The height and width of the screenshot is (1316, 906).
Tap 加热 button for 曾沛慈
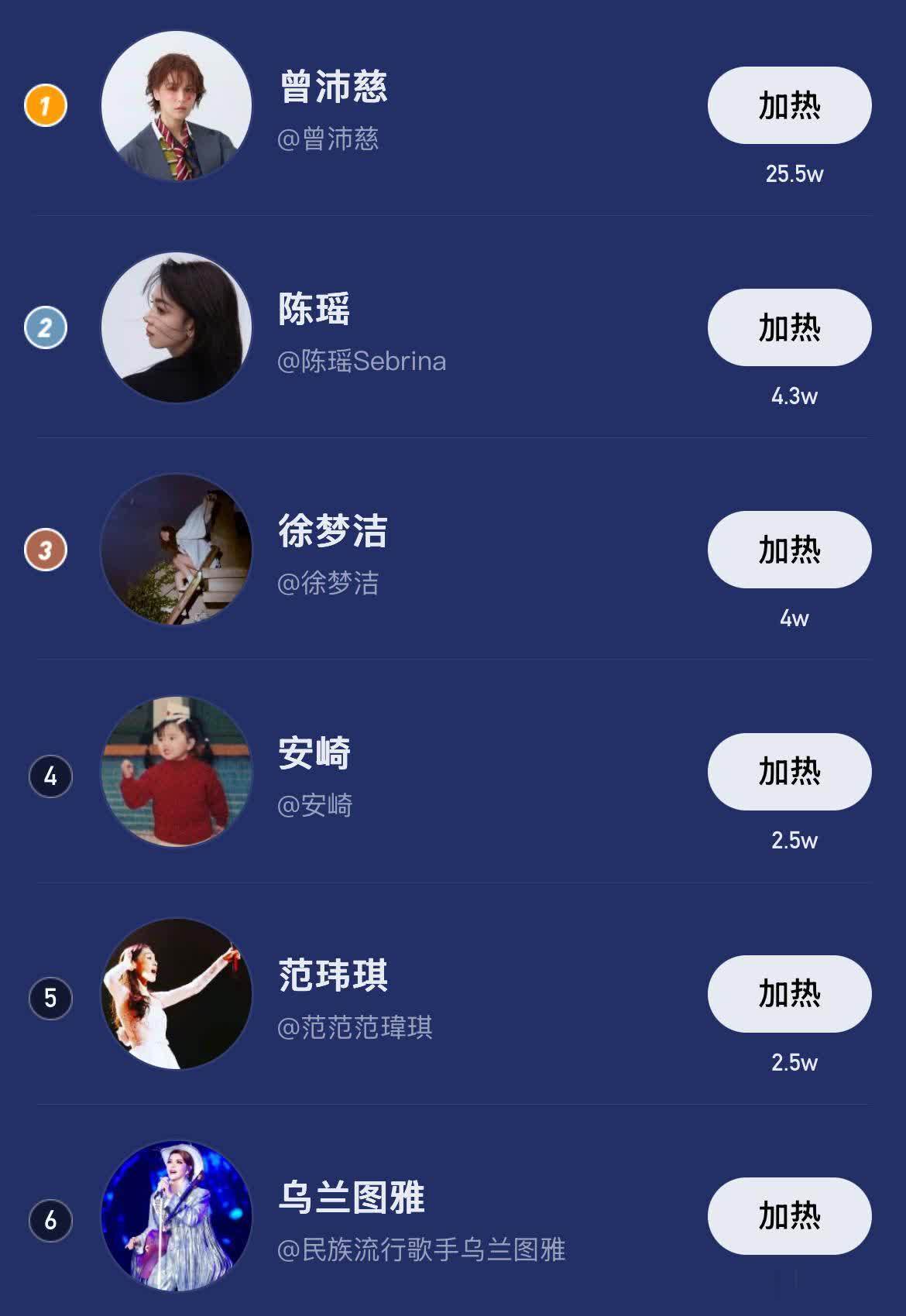(789, 105)
